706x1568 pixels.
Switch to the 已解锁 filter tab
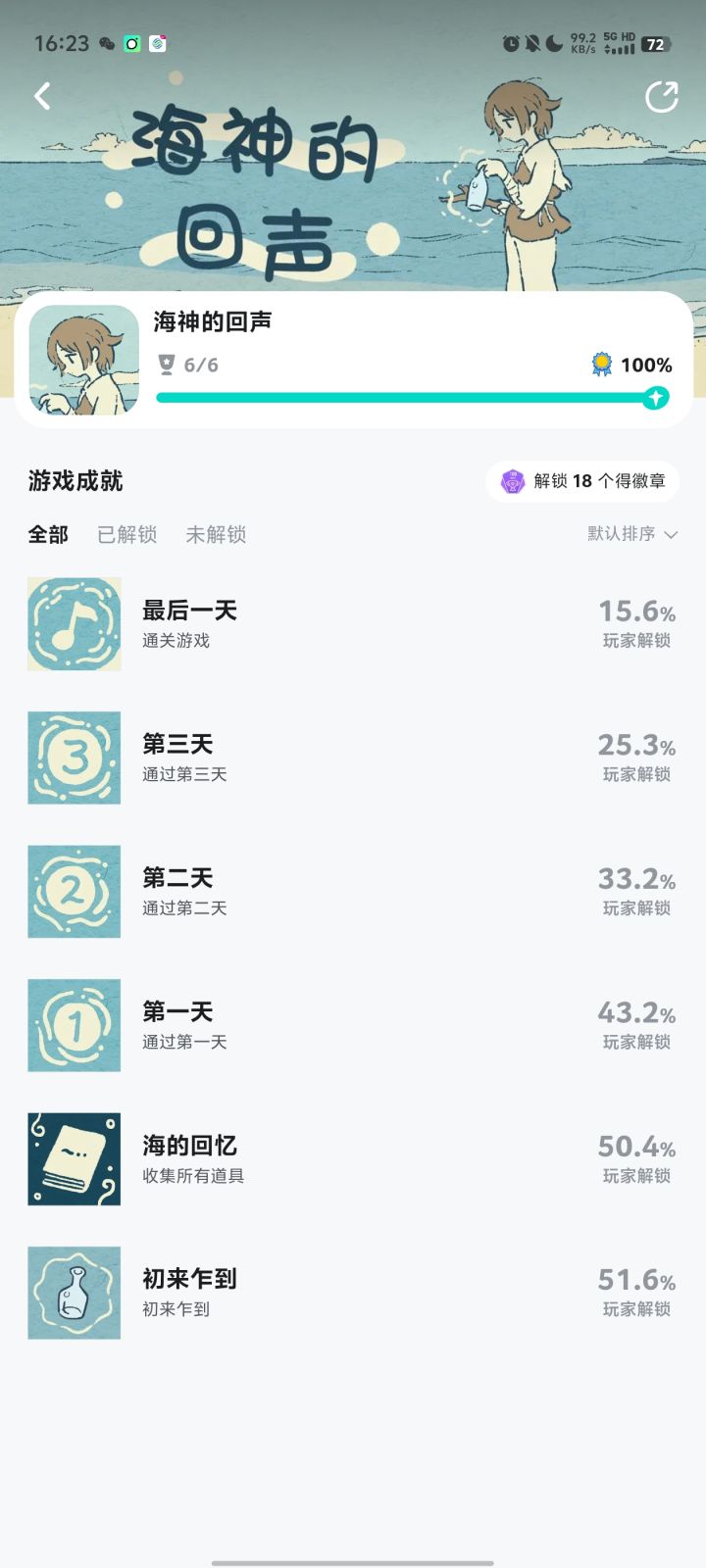click(126, 535)
